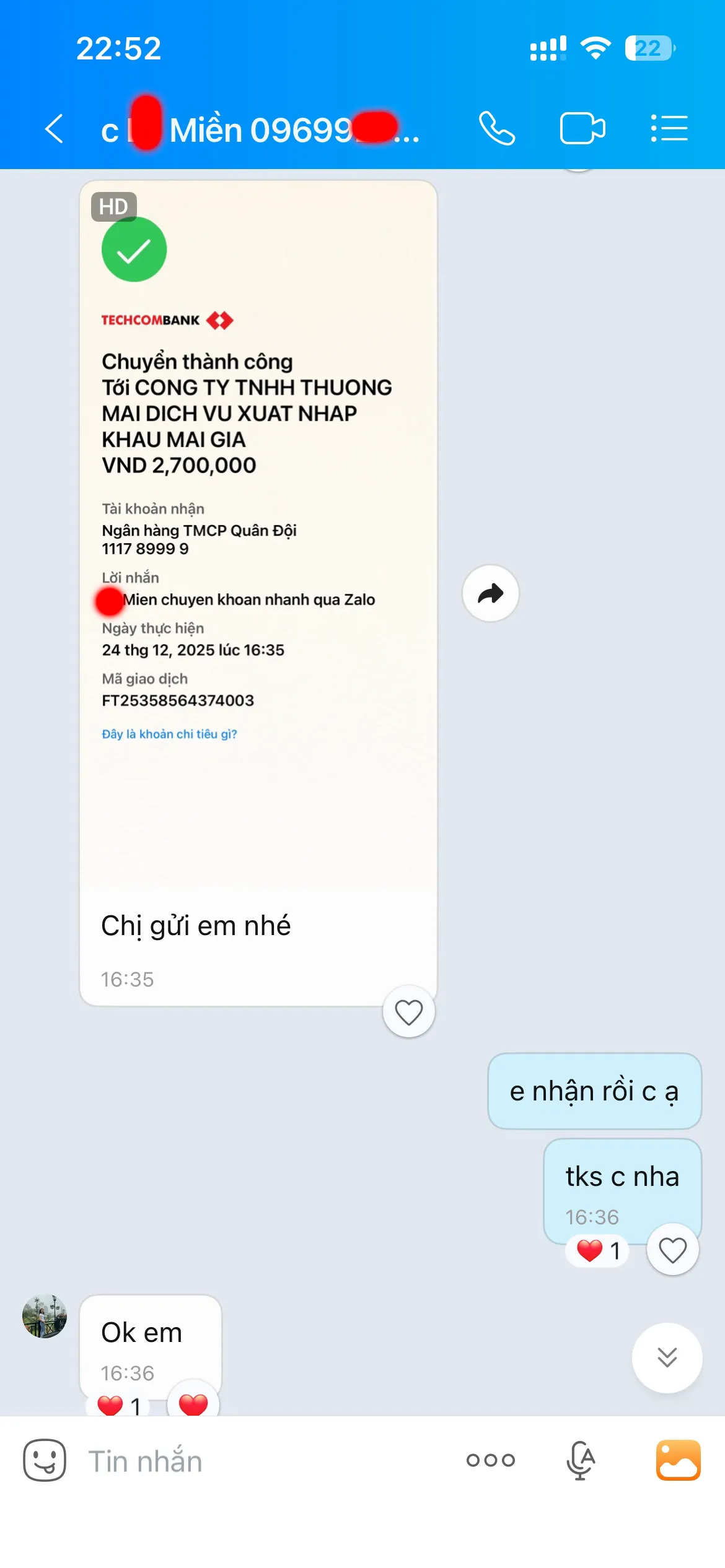Start a voice call with this contact
This screenshot has width=725, height=1568.
point(496,129)
